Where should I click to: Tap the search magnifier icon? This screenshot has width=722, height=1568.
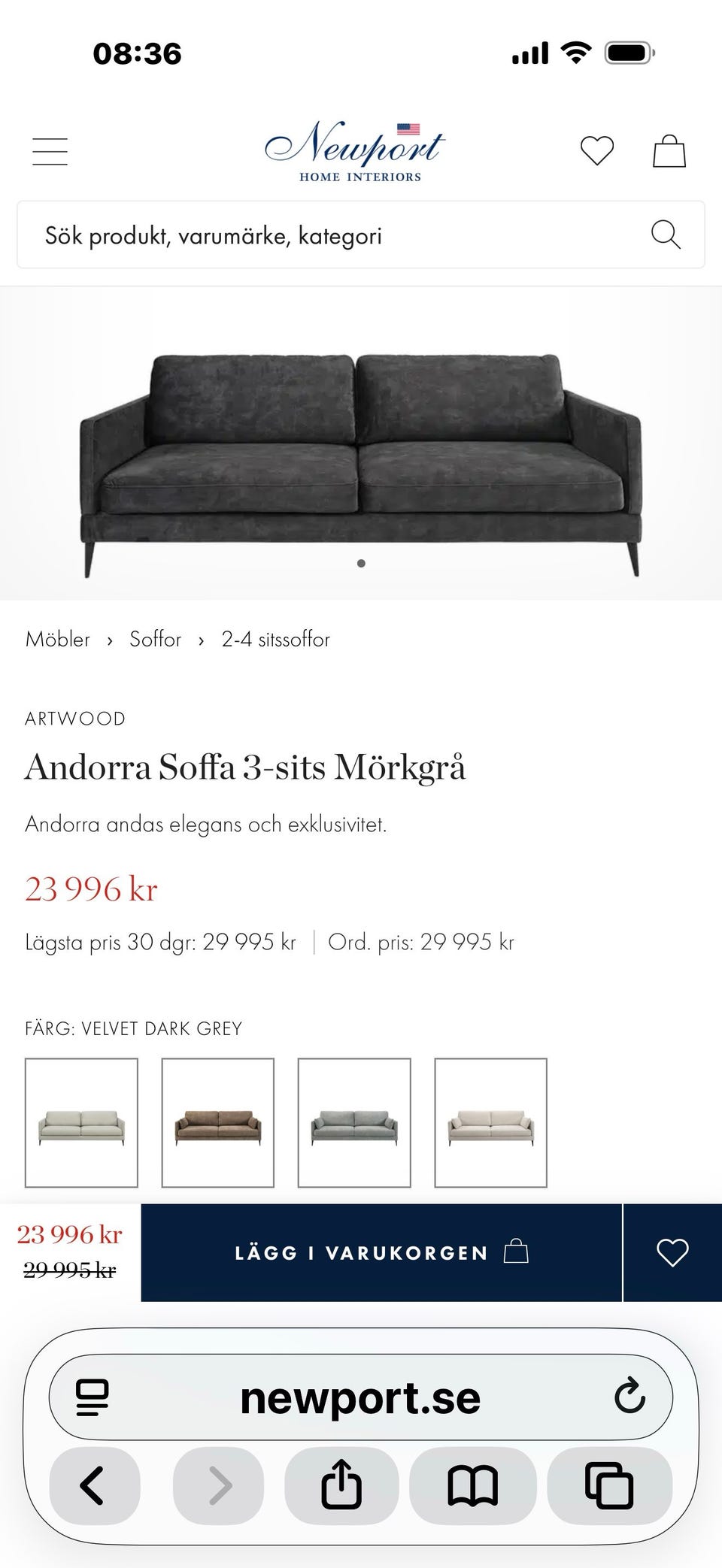(665, 235)
